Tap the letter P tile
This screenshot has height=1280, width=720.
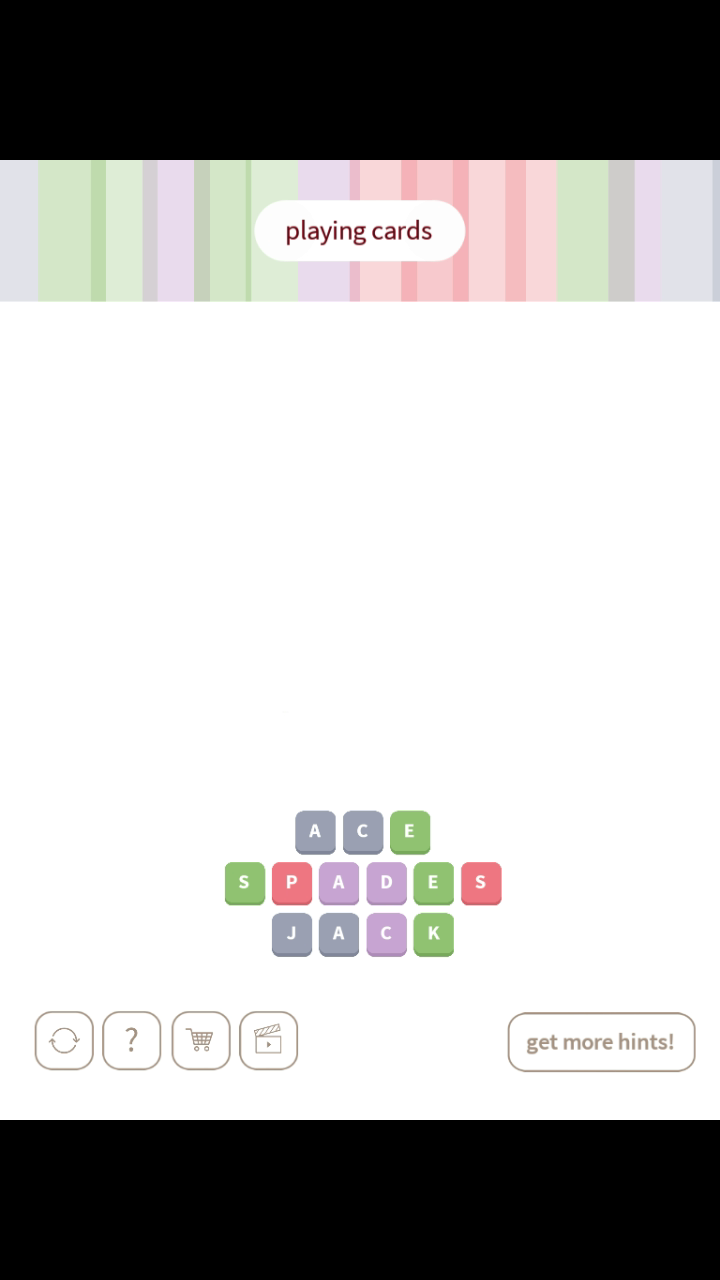[292, 883]
